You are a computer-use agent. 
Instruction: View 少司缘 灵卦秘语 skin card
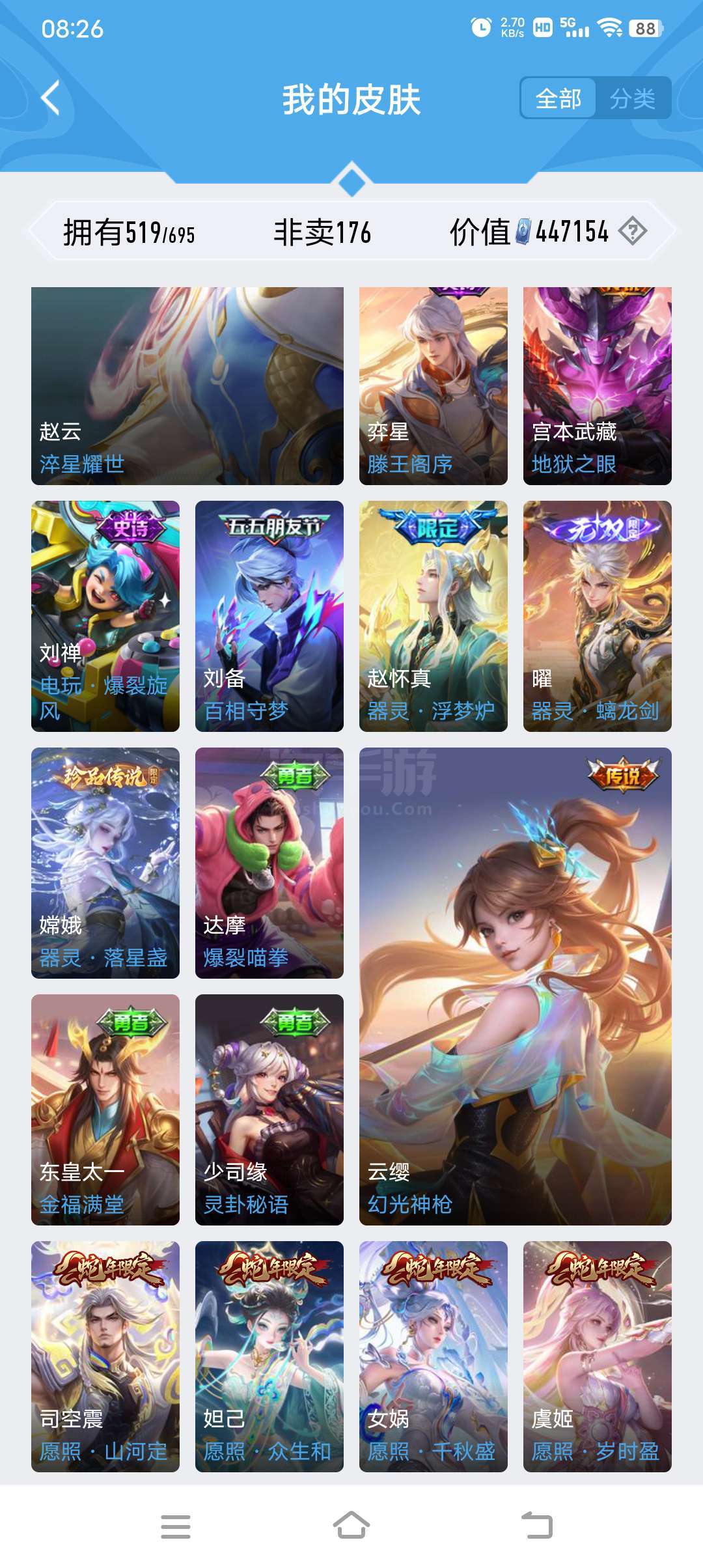[x=269, y=1110]
